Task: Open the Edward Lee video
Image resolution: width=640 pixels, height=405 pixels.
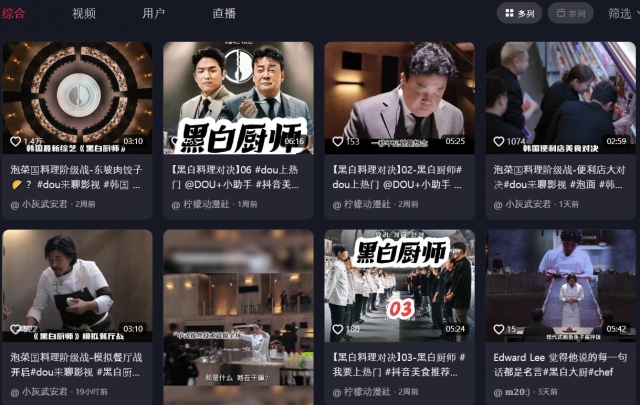Action: pyautogui.click(x=560, y=285)
